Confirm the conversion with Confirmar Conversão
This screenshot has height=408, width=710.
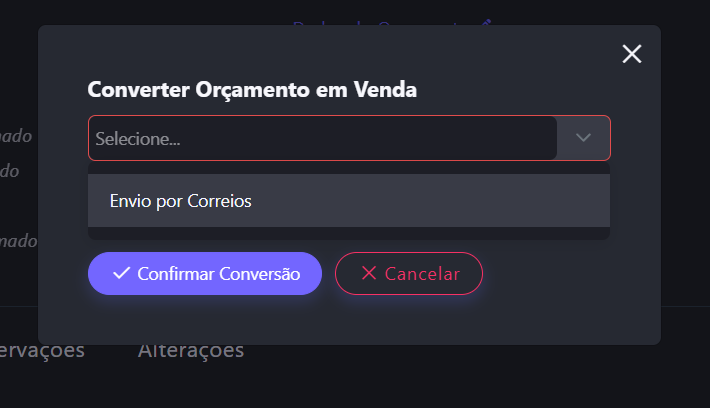(x=205, y=273)
